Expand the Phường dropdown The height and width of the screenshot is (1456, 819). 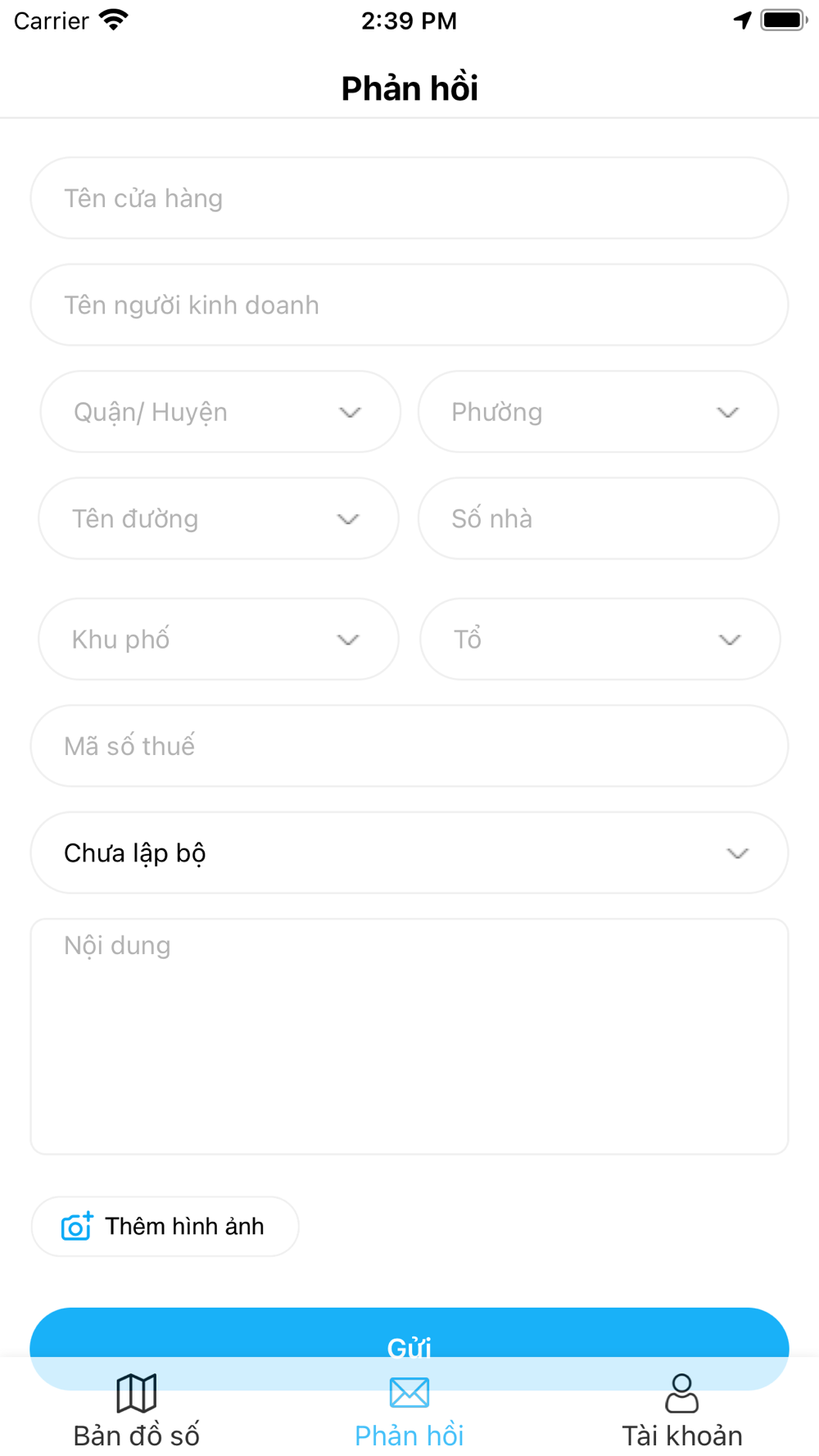tap(599, 412)
